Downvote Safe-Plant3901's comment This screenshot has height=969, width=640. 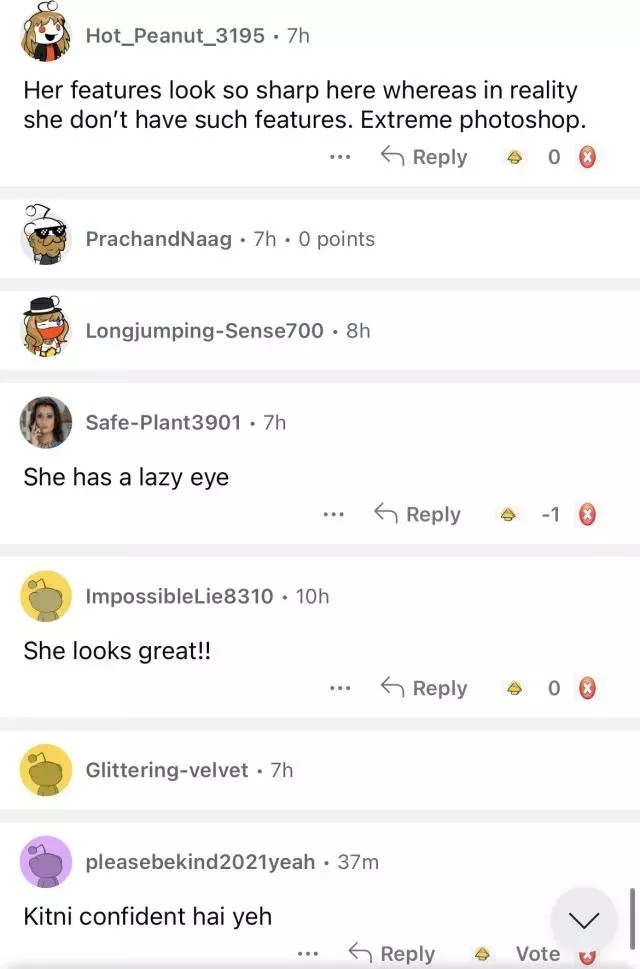[x=588, y=514]
